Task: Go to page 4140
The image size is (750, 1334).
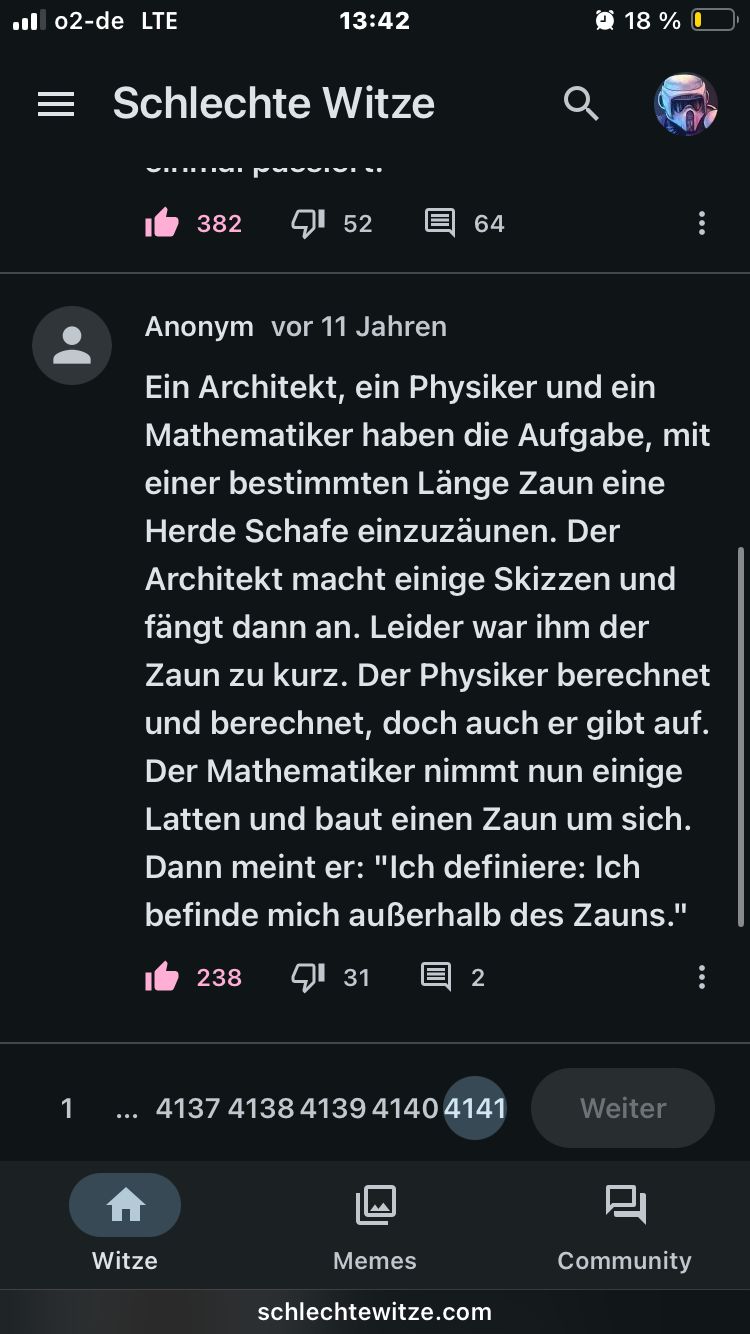Action: [x=405, y=1108]
